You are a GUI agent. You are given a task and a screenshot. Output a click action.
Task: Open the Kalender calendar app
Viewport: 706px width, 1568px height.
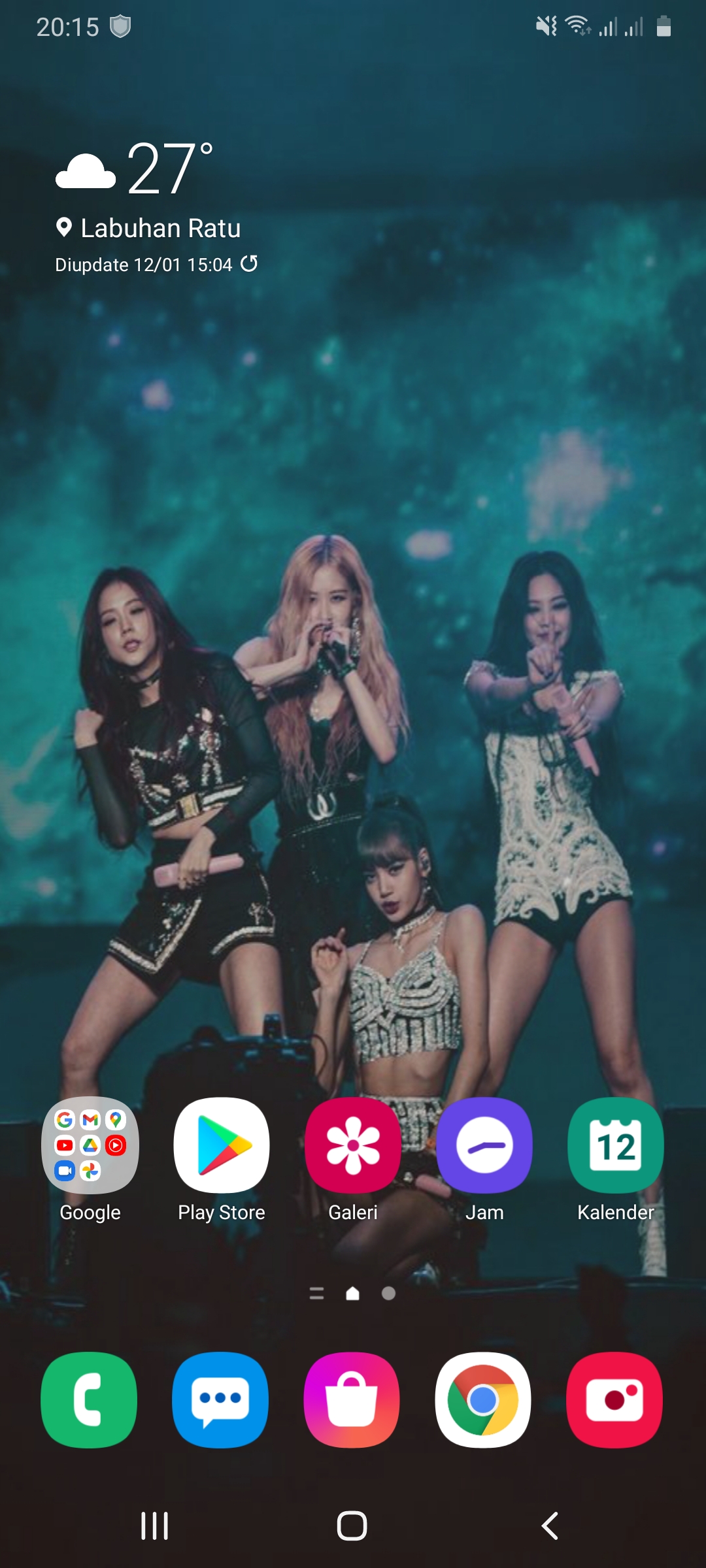click(x=615, y=1143)
